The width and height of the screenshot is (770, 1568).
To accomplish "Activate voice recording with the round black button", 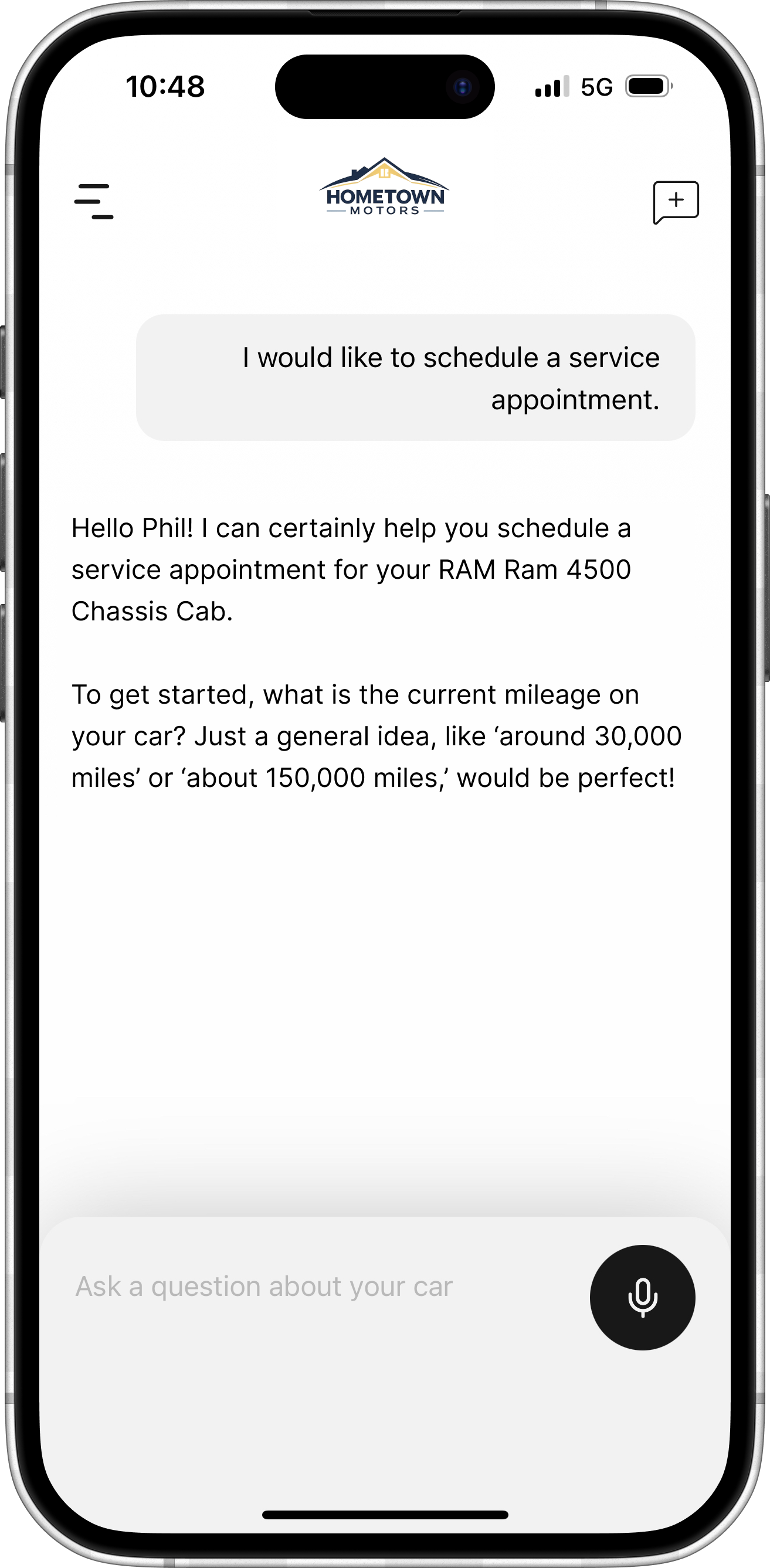I will 642,1298.
